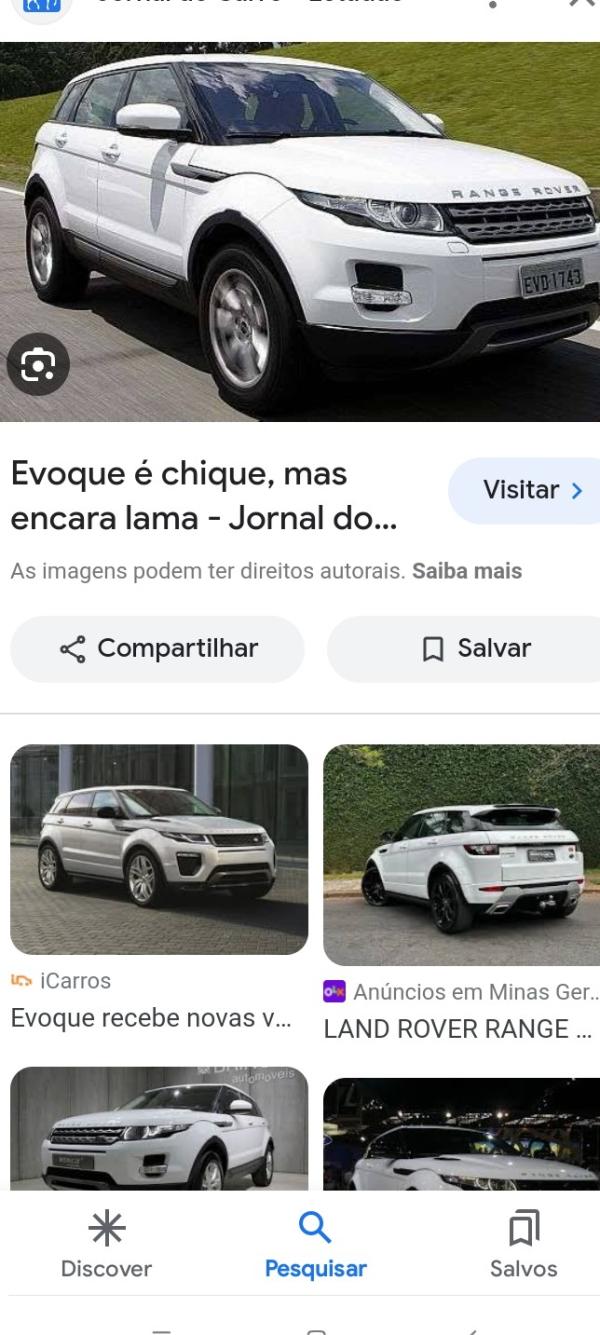Open Google Lens on the Evoque photo
Viewport: 600px width, 1335px height.
[x=38, y=367]
